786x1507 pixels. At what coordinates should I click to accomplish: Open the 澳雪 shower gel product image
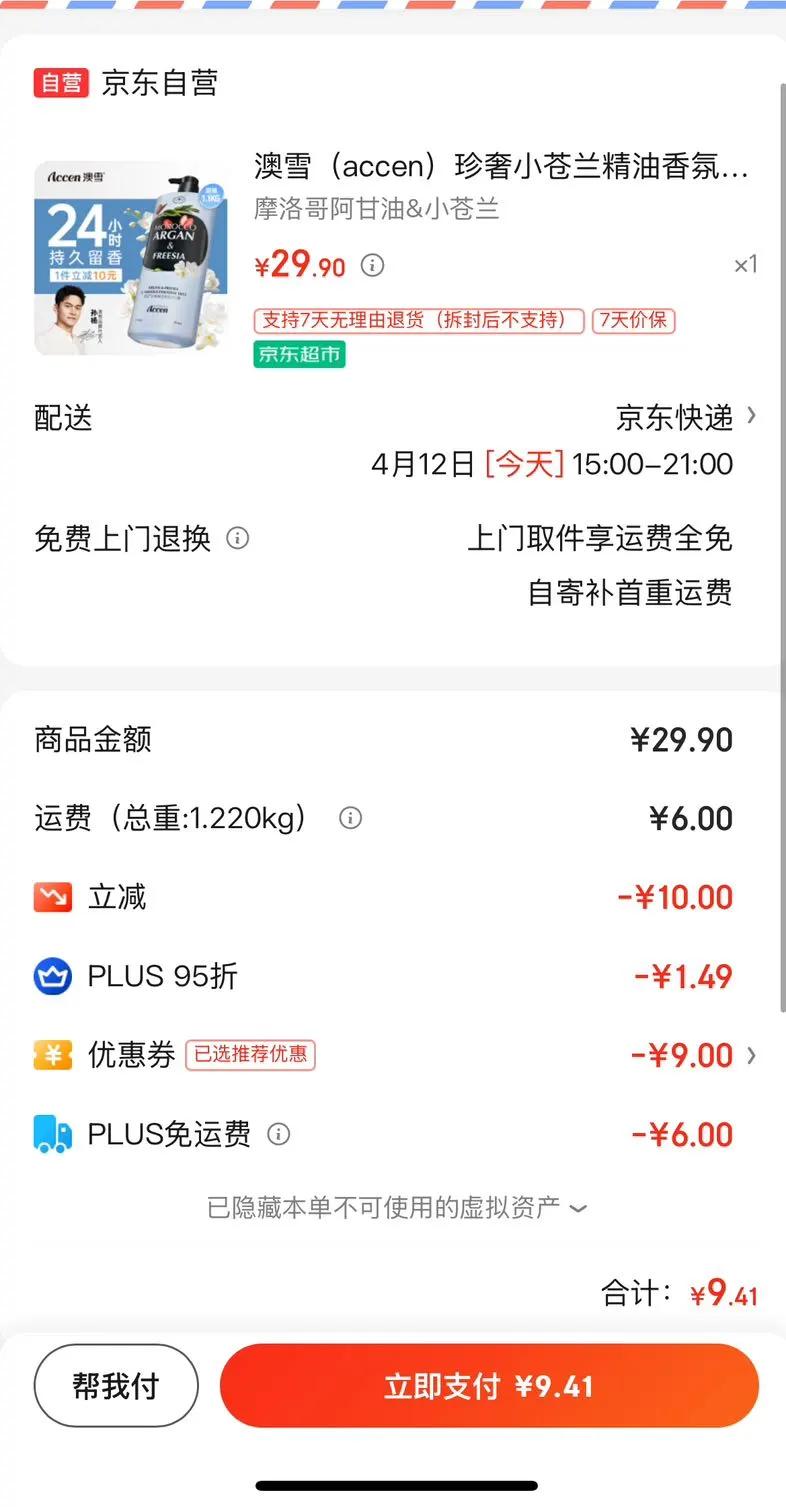click(x=131, y=259)
